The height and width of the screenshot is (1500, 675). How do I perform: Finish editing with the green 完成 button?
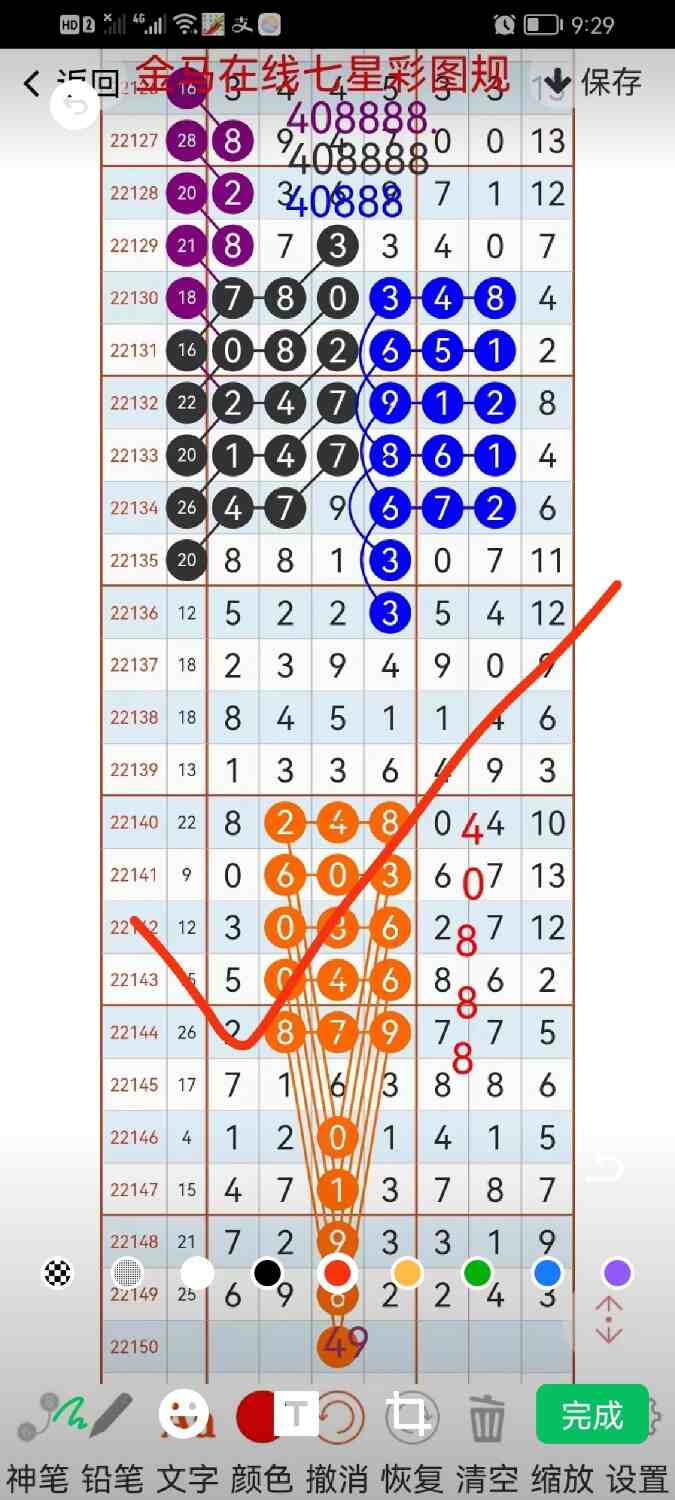pyautogui.click(x=592, y=1415)
